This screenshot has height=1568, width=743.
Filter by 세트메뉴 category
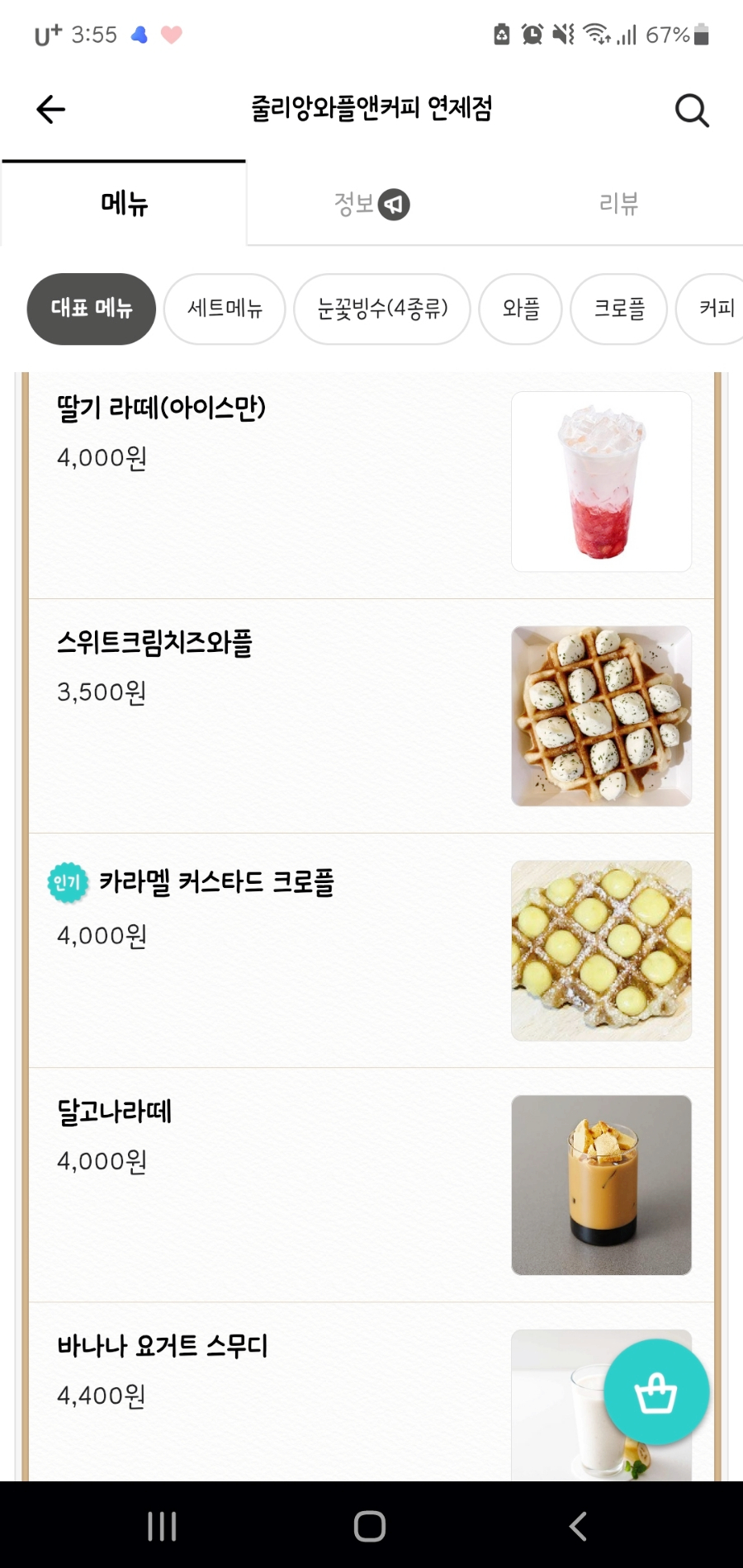point(225,309)
